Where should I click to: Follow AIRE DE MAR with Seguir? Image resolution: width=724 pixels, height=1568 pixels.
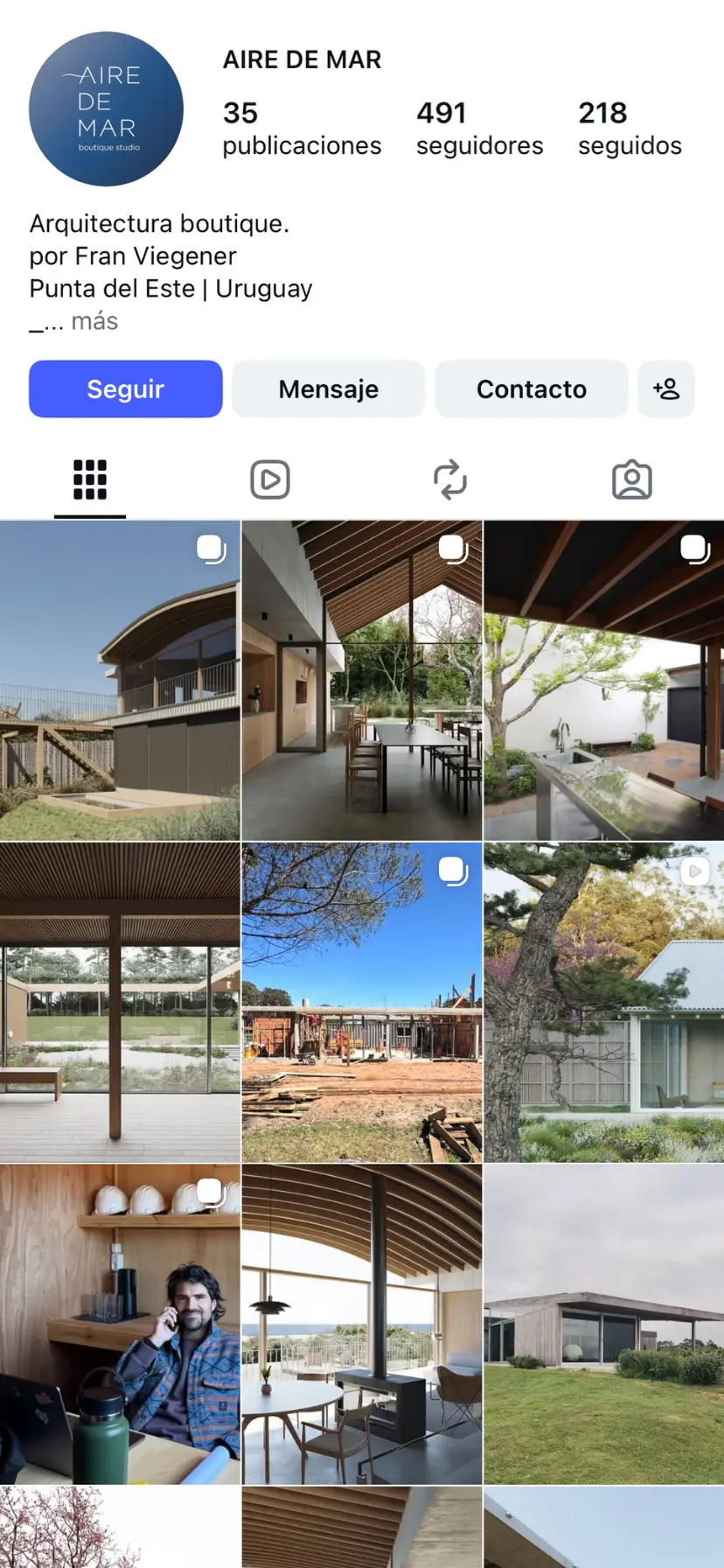click(125, 388)
